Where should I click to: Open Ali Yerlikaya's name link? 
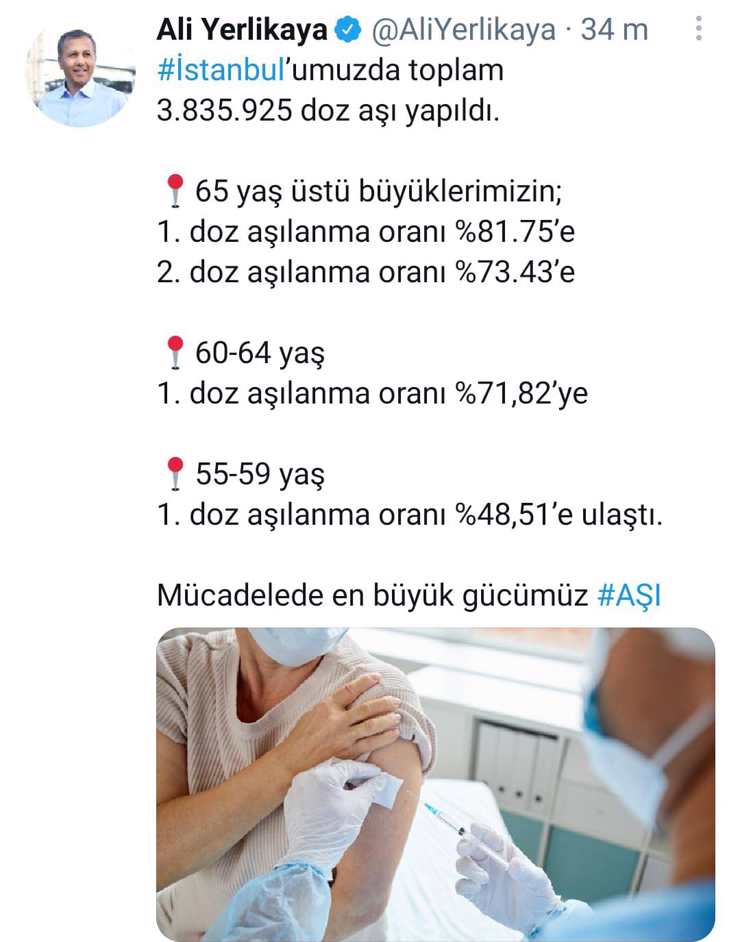[242, 30]
